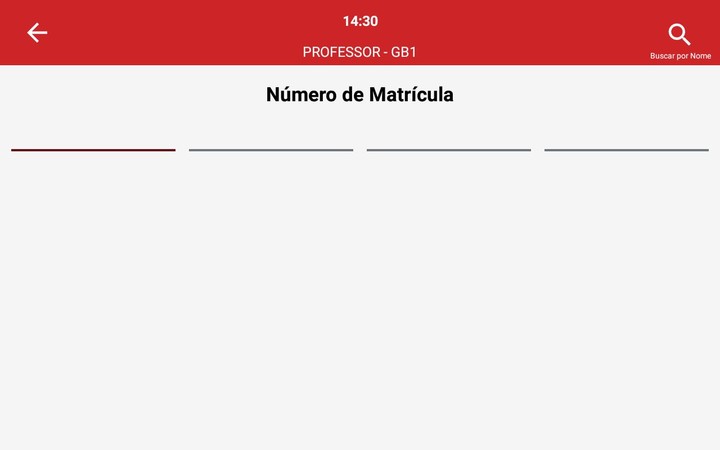Tap the first matrícula digit field
Screen dimensions: 720x450
point(93,136)
